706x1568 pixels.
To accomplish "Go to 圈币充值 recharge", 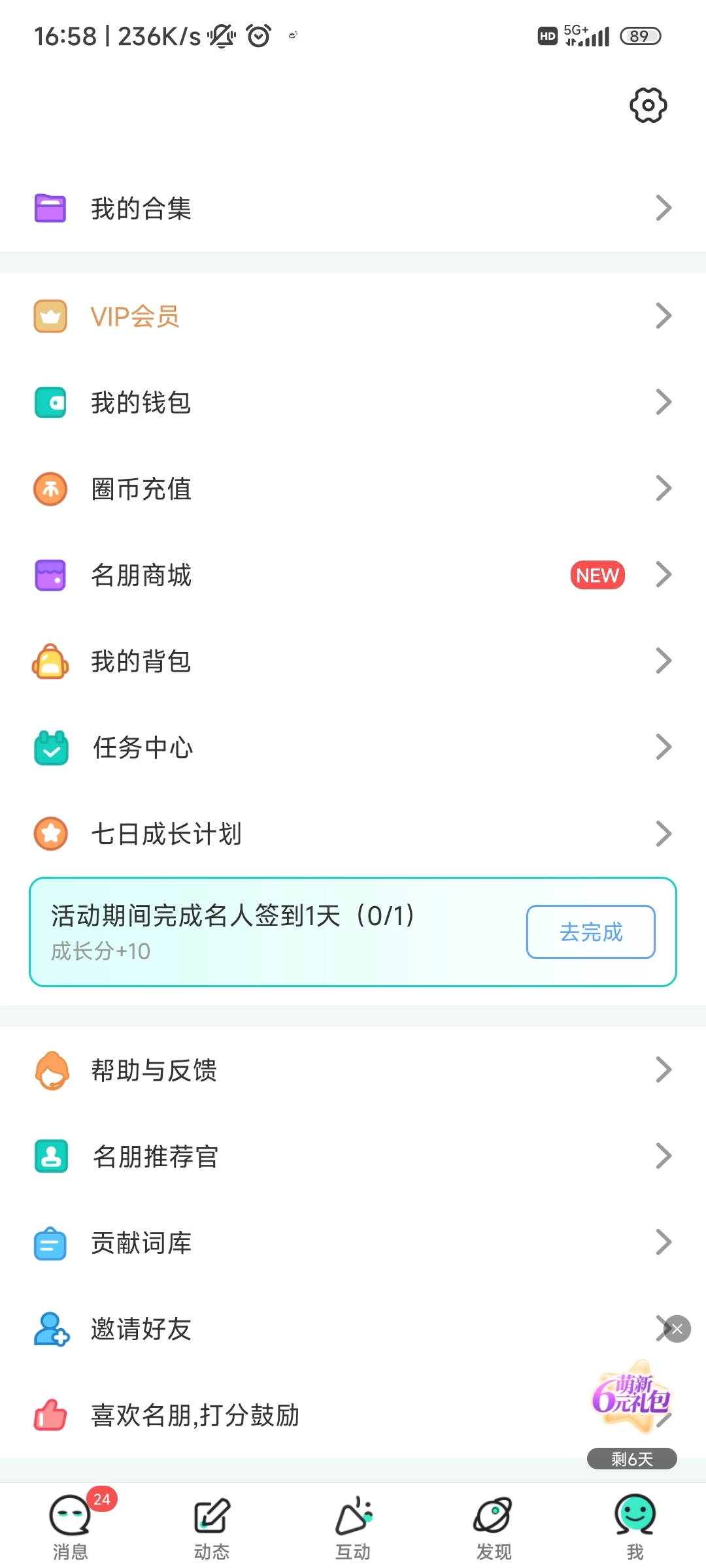I will [353, 489].
